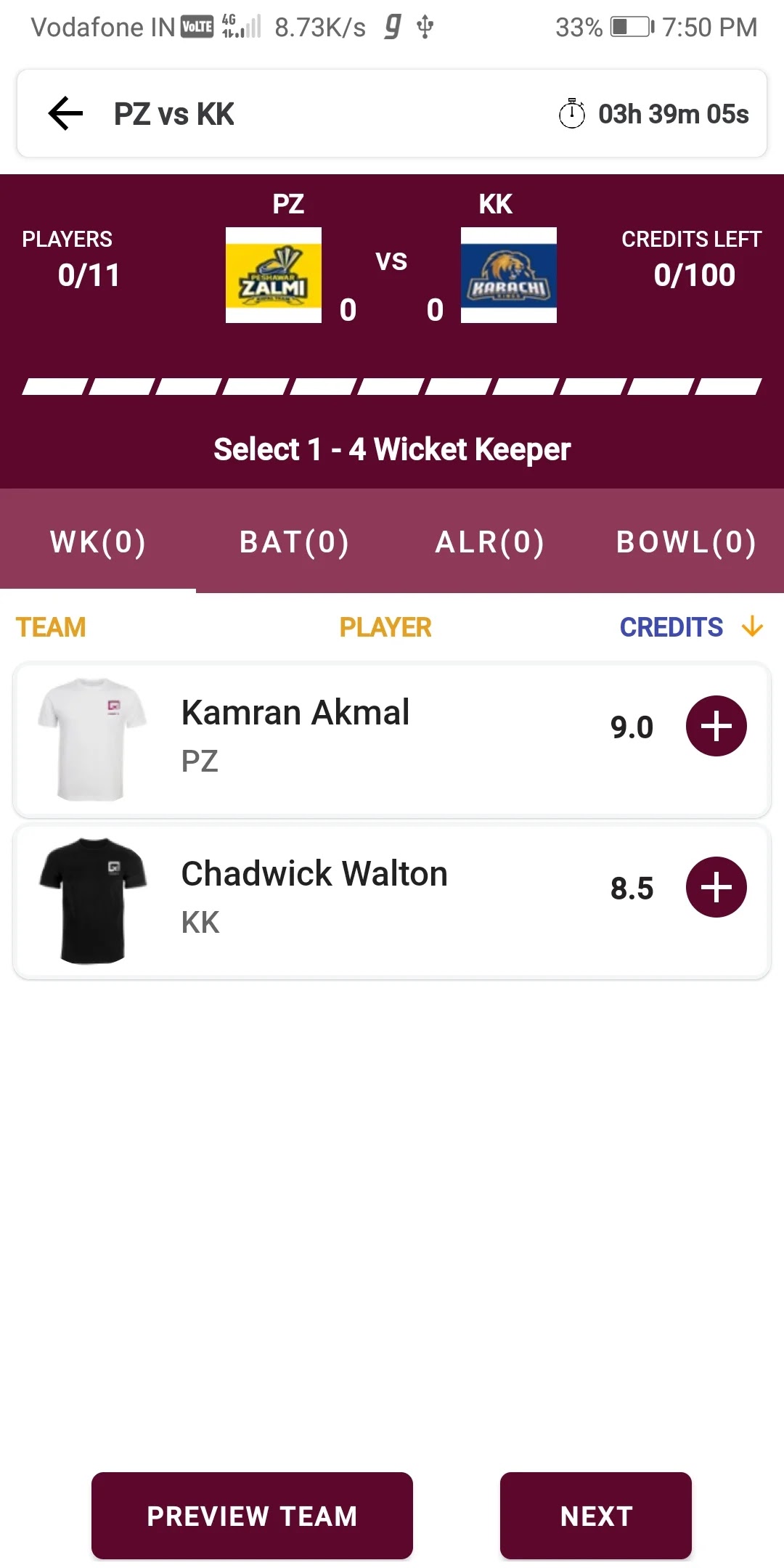The image size is (784, 1568).
Task: Switch to the BOWL(0) tab
Action: (686, 542)
